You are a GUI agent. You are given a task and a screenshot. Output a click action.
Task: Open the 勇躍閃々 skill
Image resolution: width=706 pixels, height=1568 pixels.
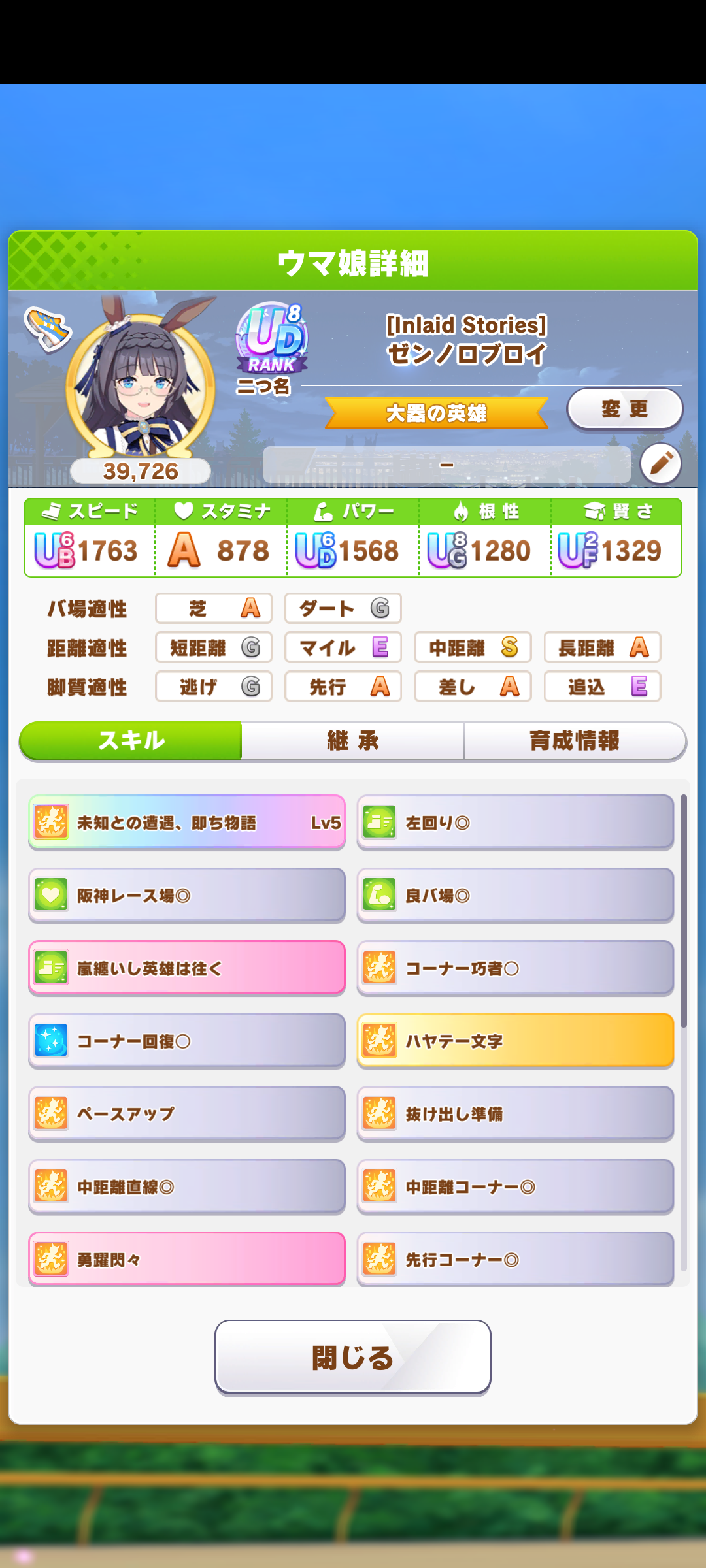[x=187, y=1259]
